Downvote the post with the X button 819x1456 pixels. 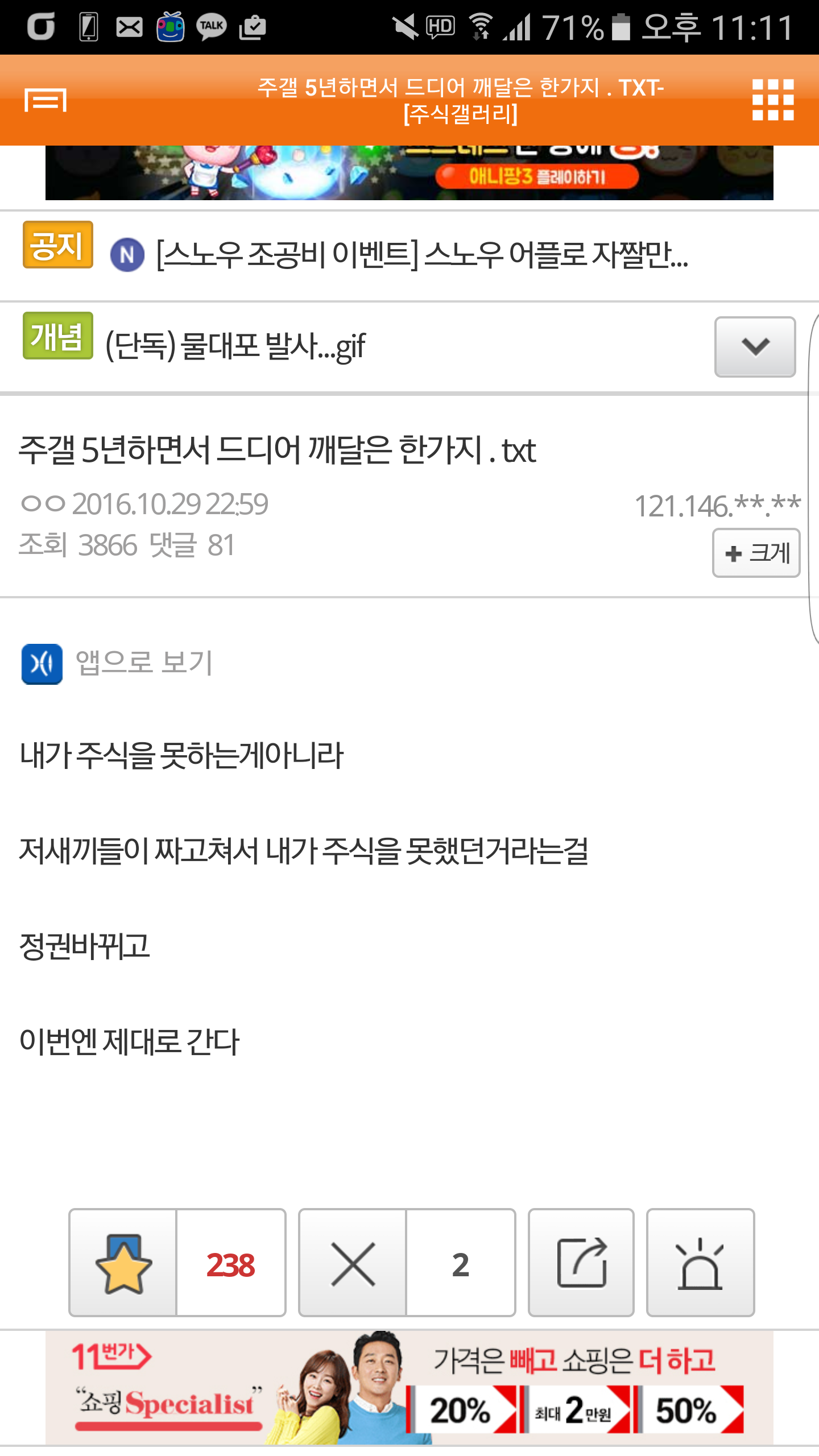tap(353, 1263)
